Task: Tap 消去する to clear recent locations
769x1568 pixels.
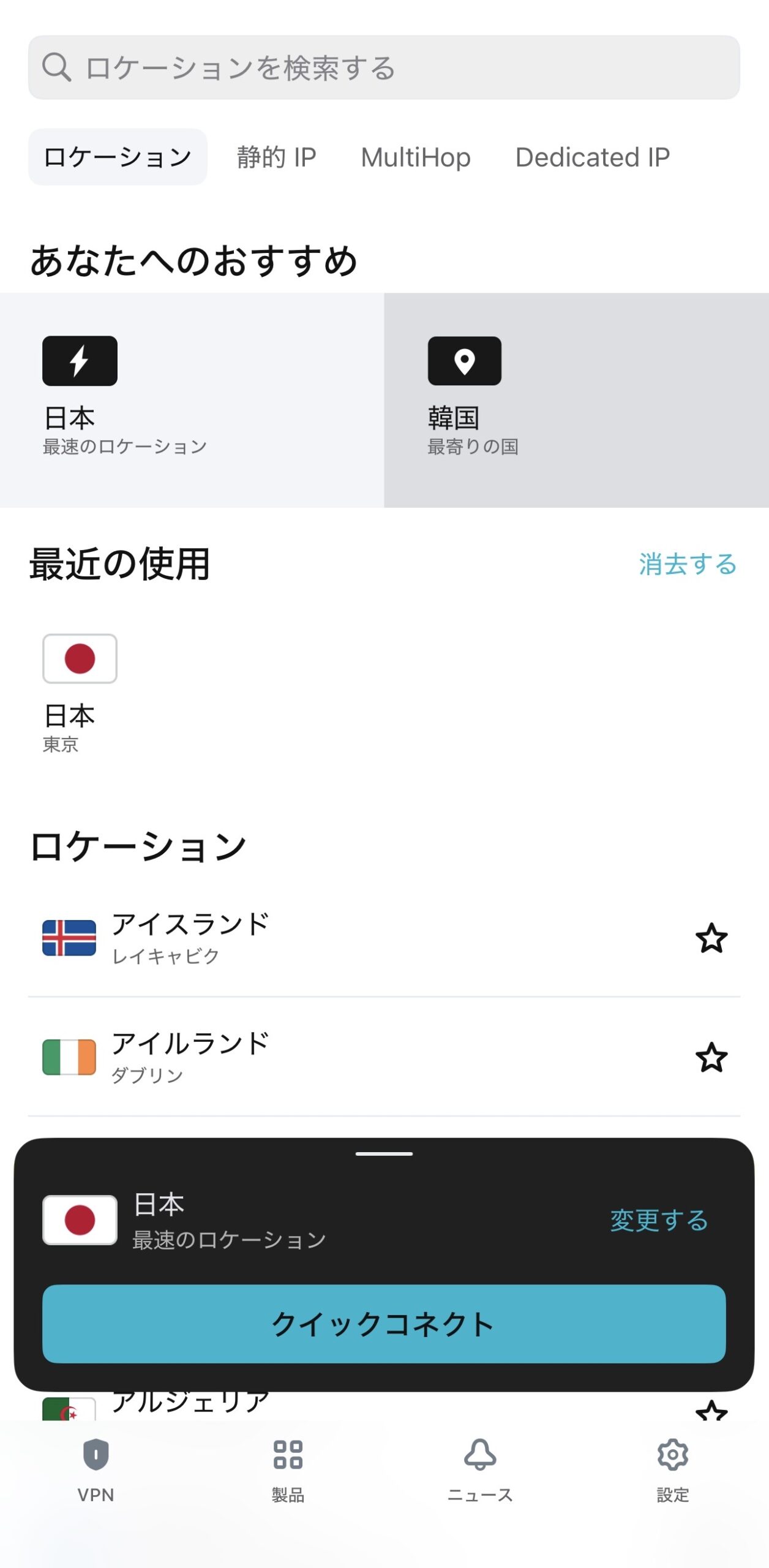Action: [687, 564]
